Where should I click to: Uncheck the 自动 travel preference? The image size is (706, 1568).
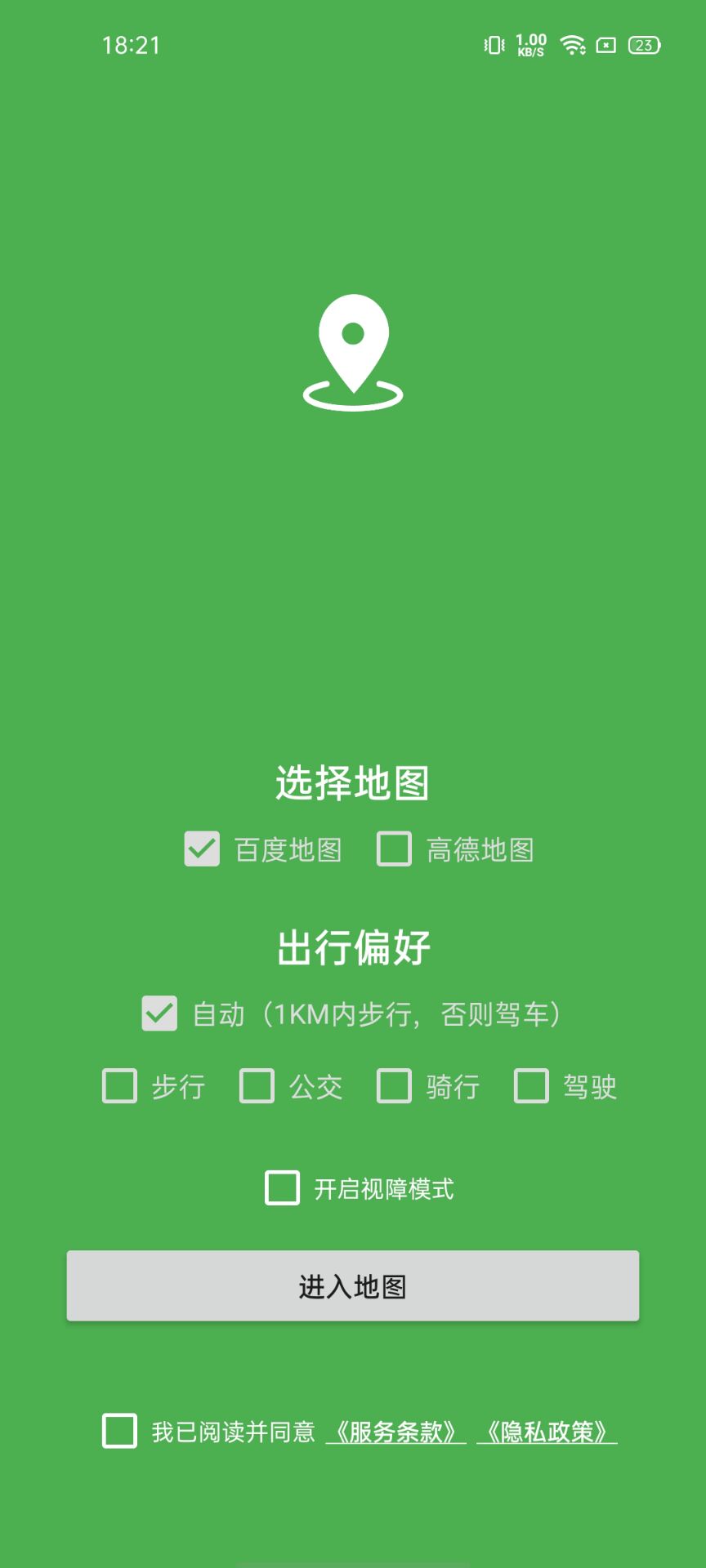pyautogui.click(x=159, y=1013)
